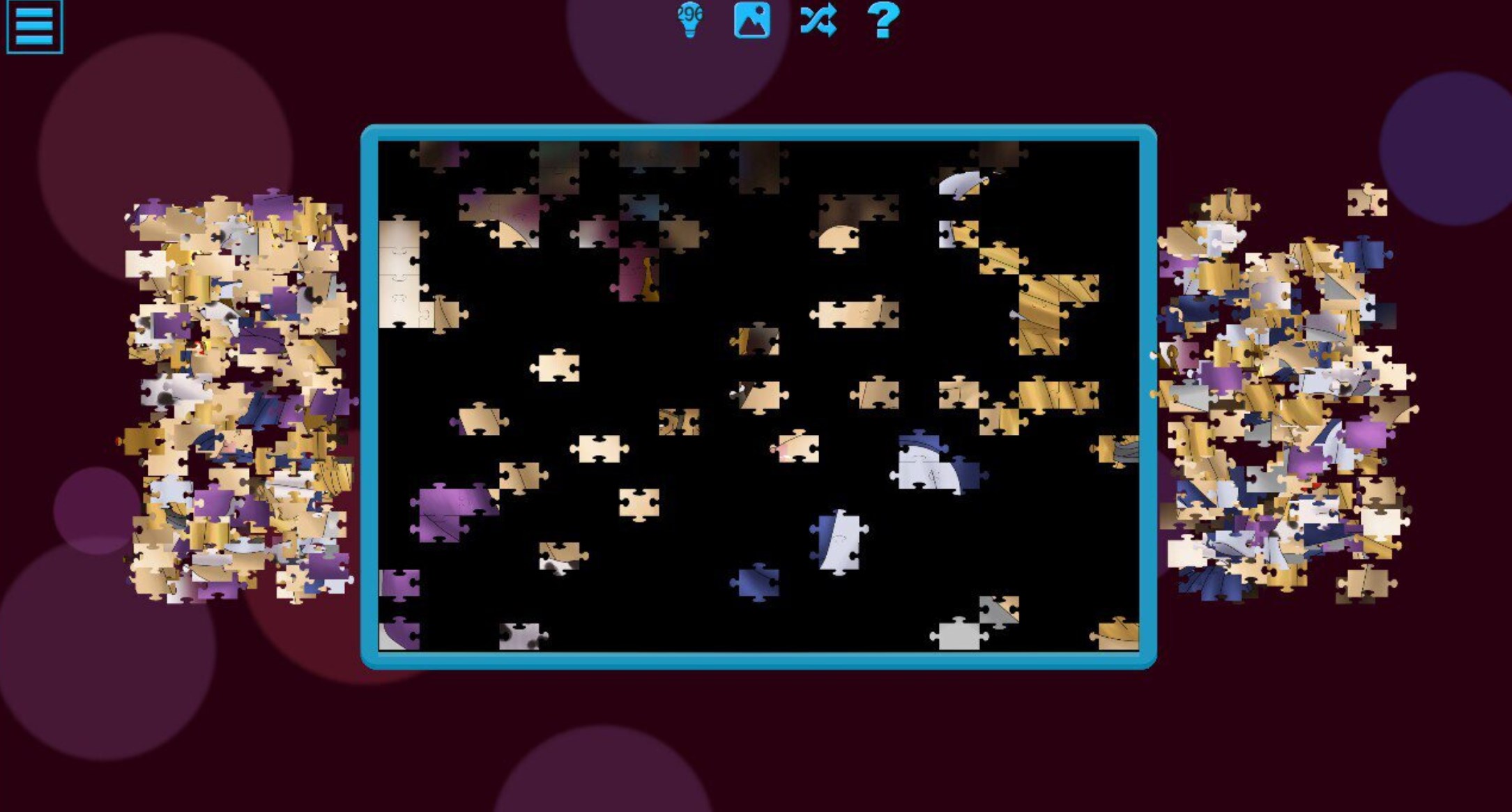Open the question mark help
Screen dimensions: 1512x812
point(883,20)
